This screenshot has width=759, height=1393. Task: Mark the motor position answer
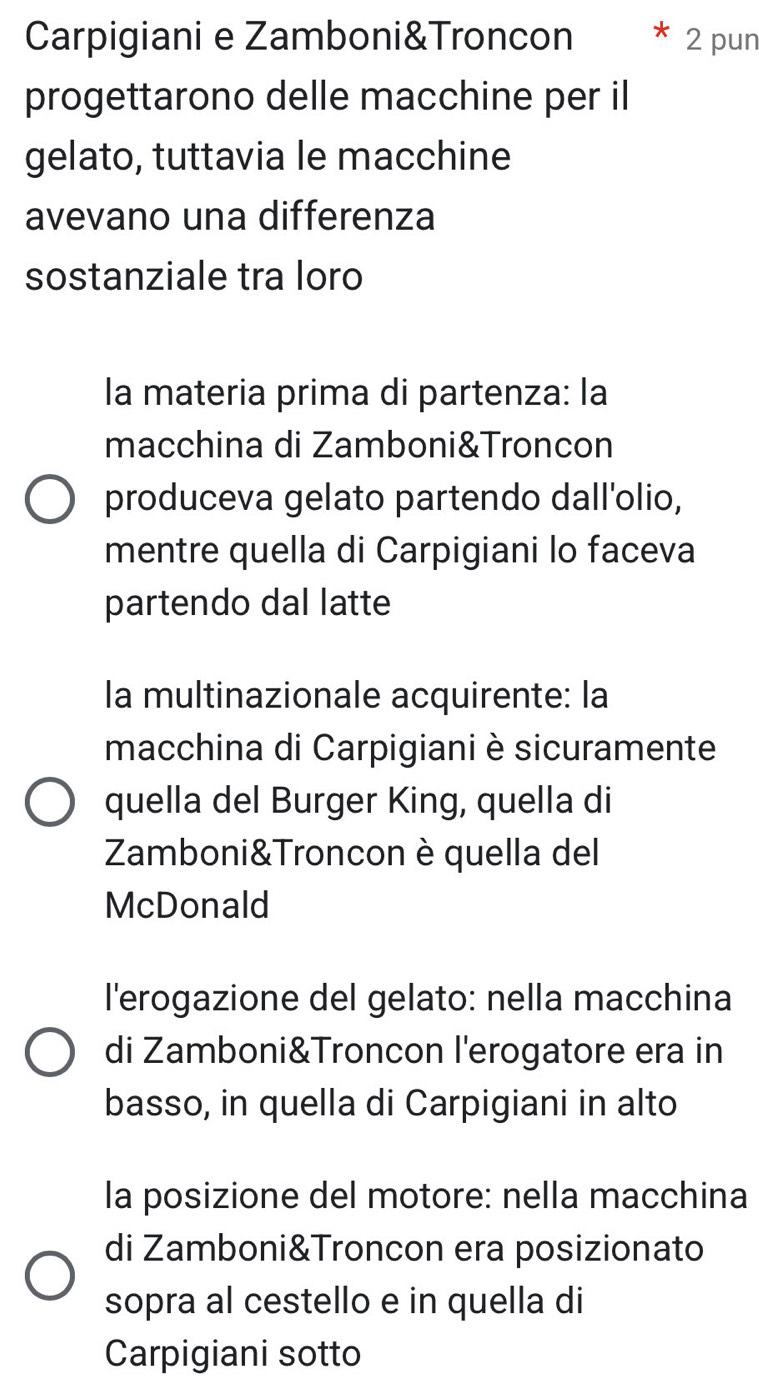(50, 1275)
